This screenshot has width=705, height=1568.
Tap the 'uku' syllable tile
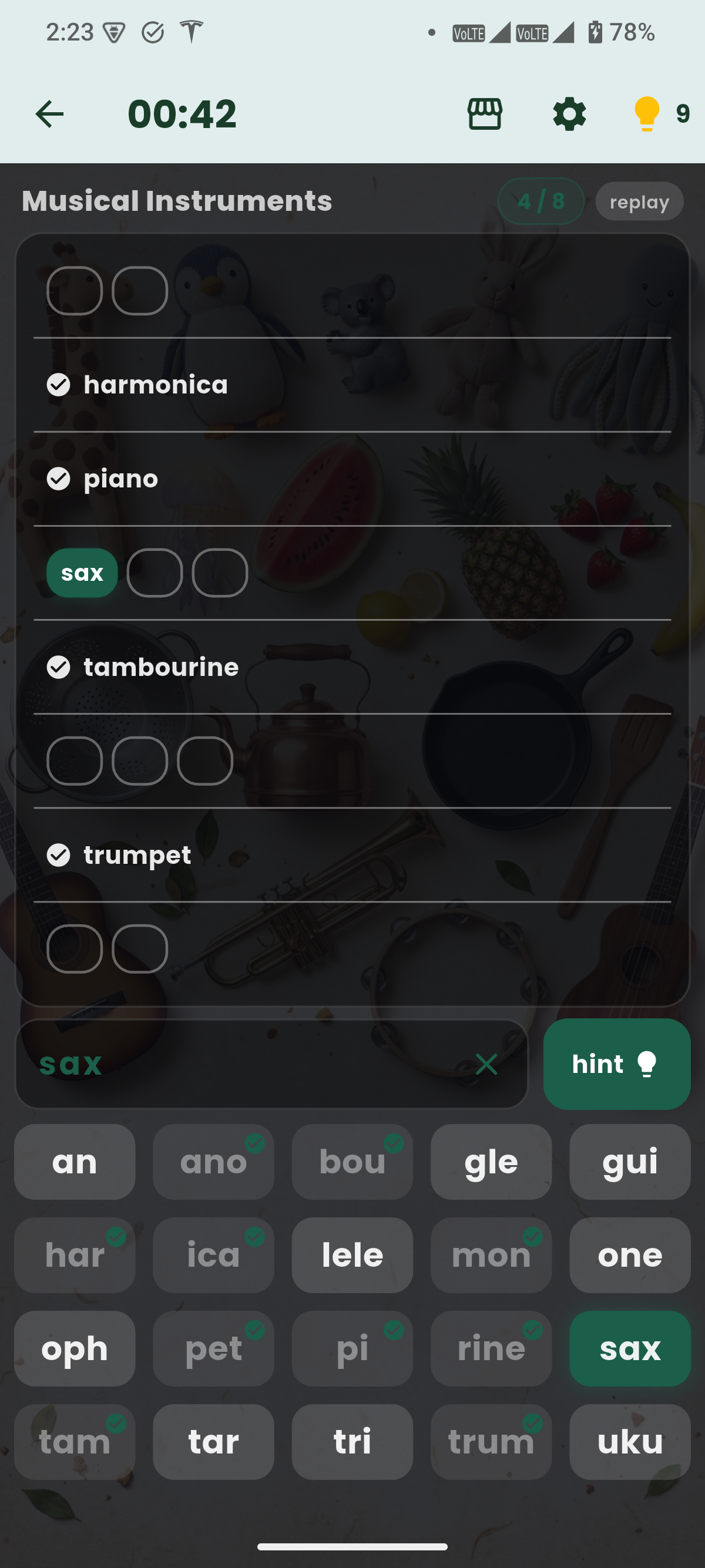pos(630,1441)
